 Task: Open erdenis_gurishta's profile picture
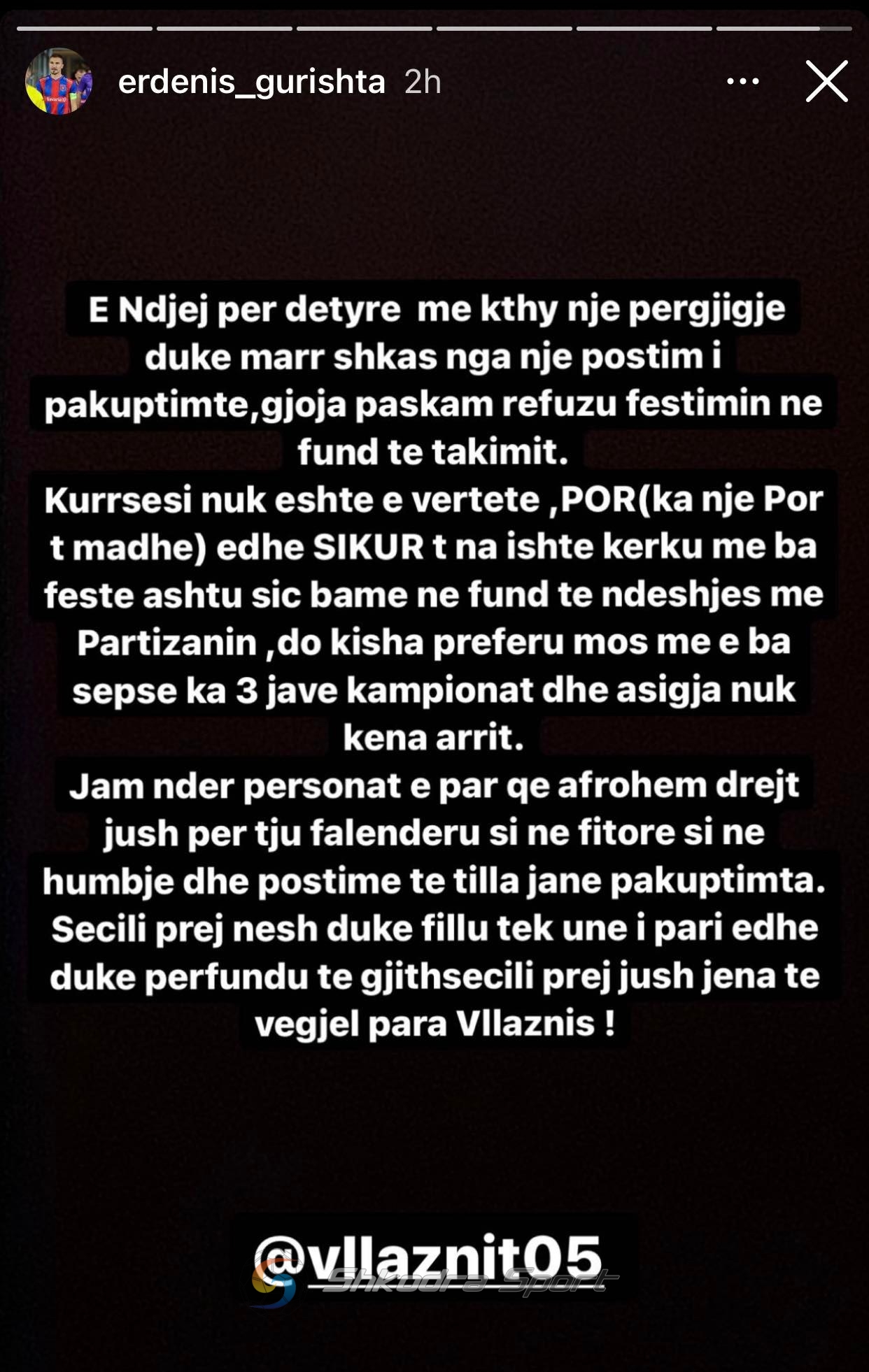(59, 81)
